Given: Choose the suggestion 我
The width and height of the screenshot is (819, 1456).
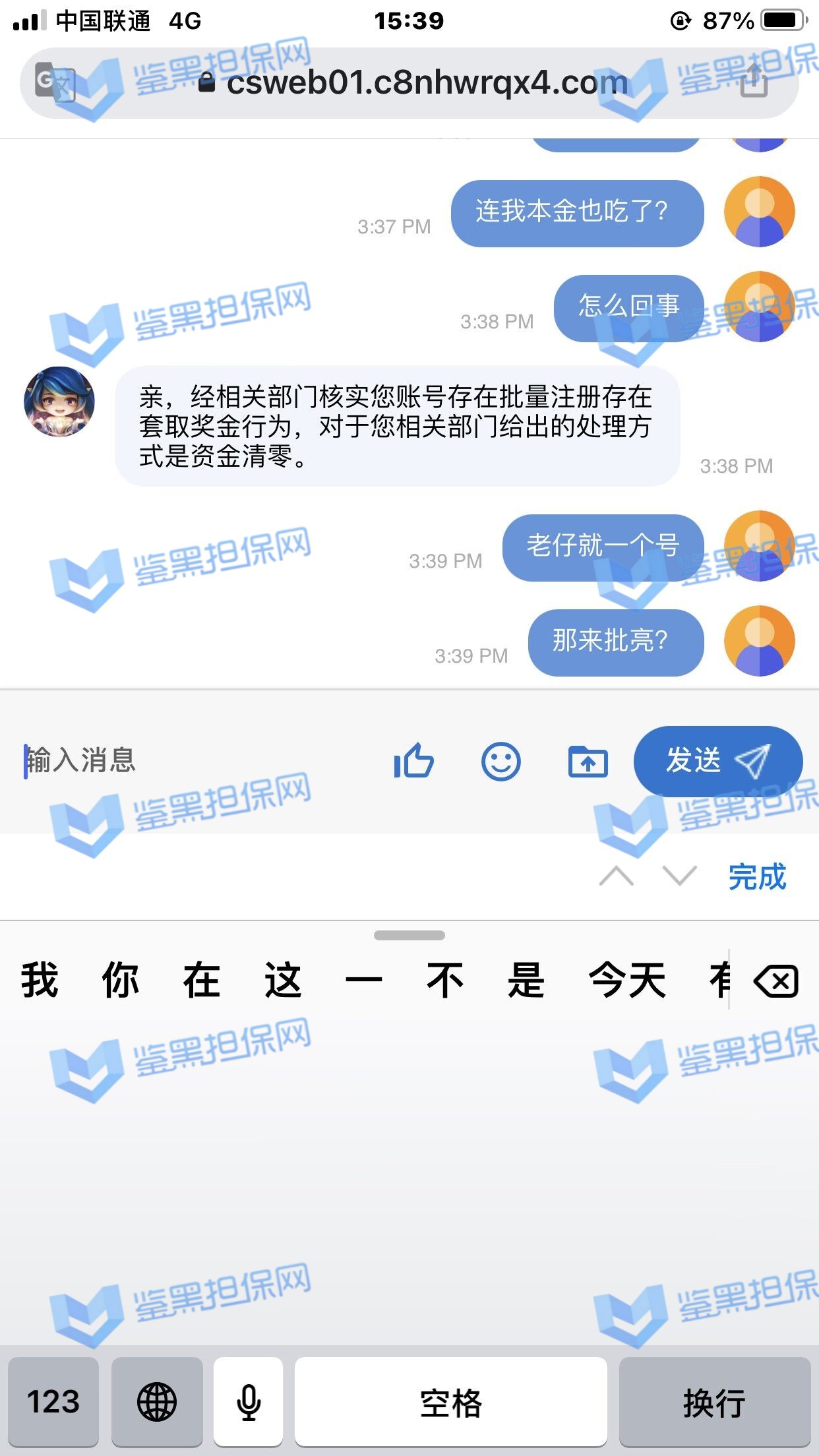Looking at the screenshot, I should 40,981.
